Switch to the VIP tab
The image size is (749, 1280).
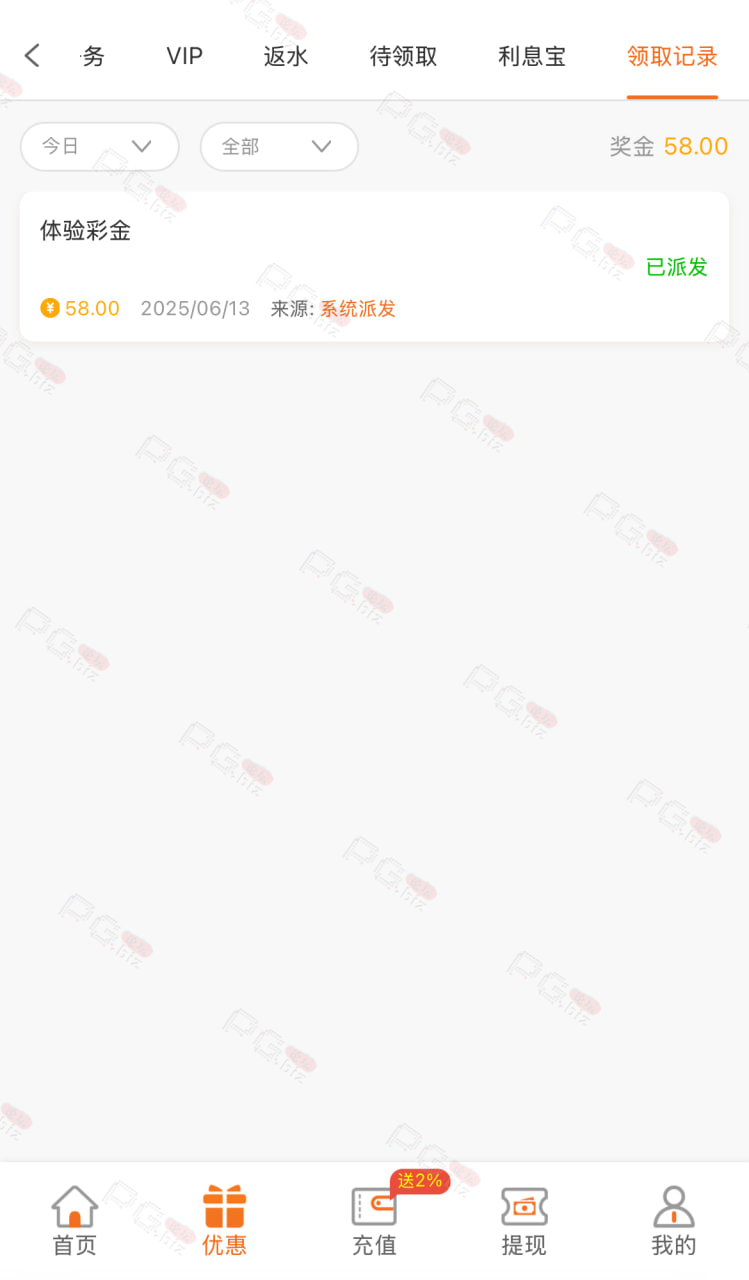185,57
